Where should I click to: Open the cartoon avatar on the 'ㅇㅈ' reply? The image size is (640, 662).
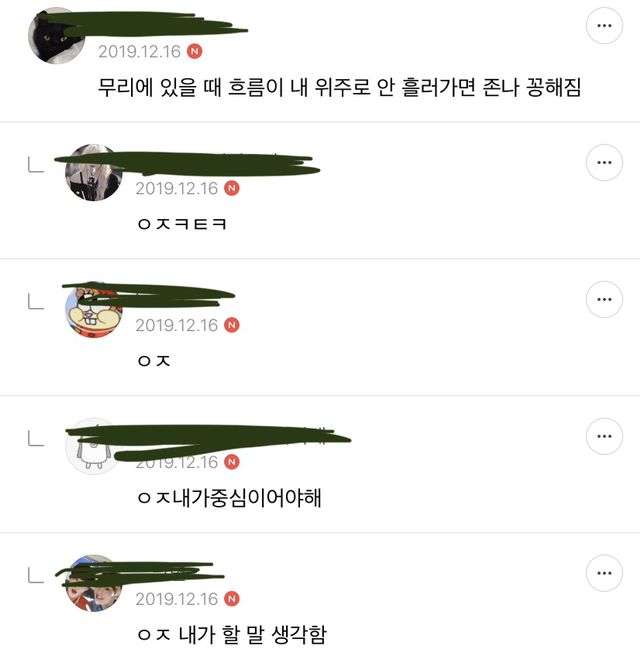tap(93, 311)
